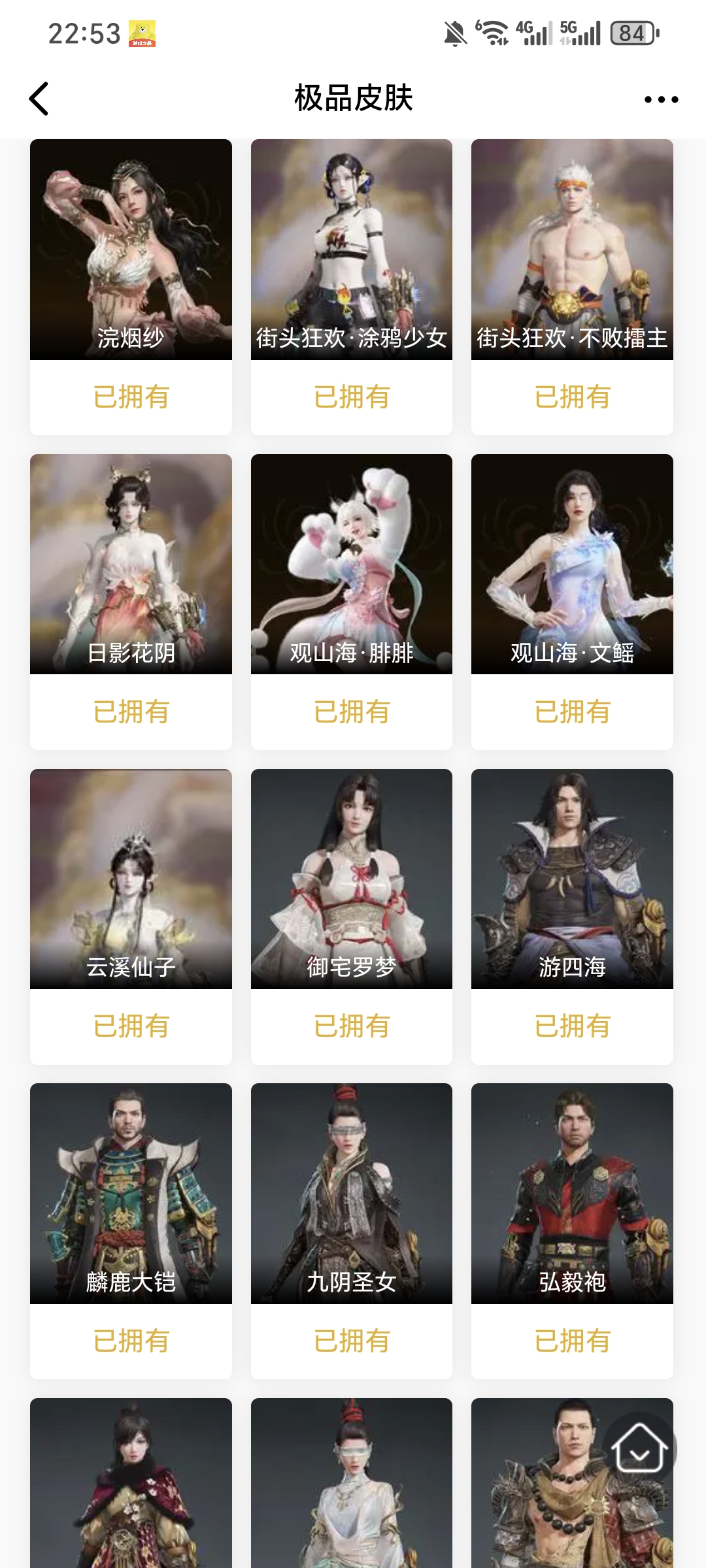Open the 麟鹿大铠 skin card

tap(131, 1194)
